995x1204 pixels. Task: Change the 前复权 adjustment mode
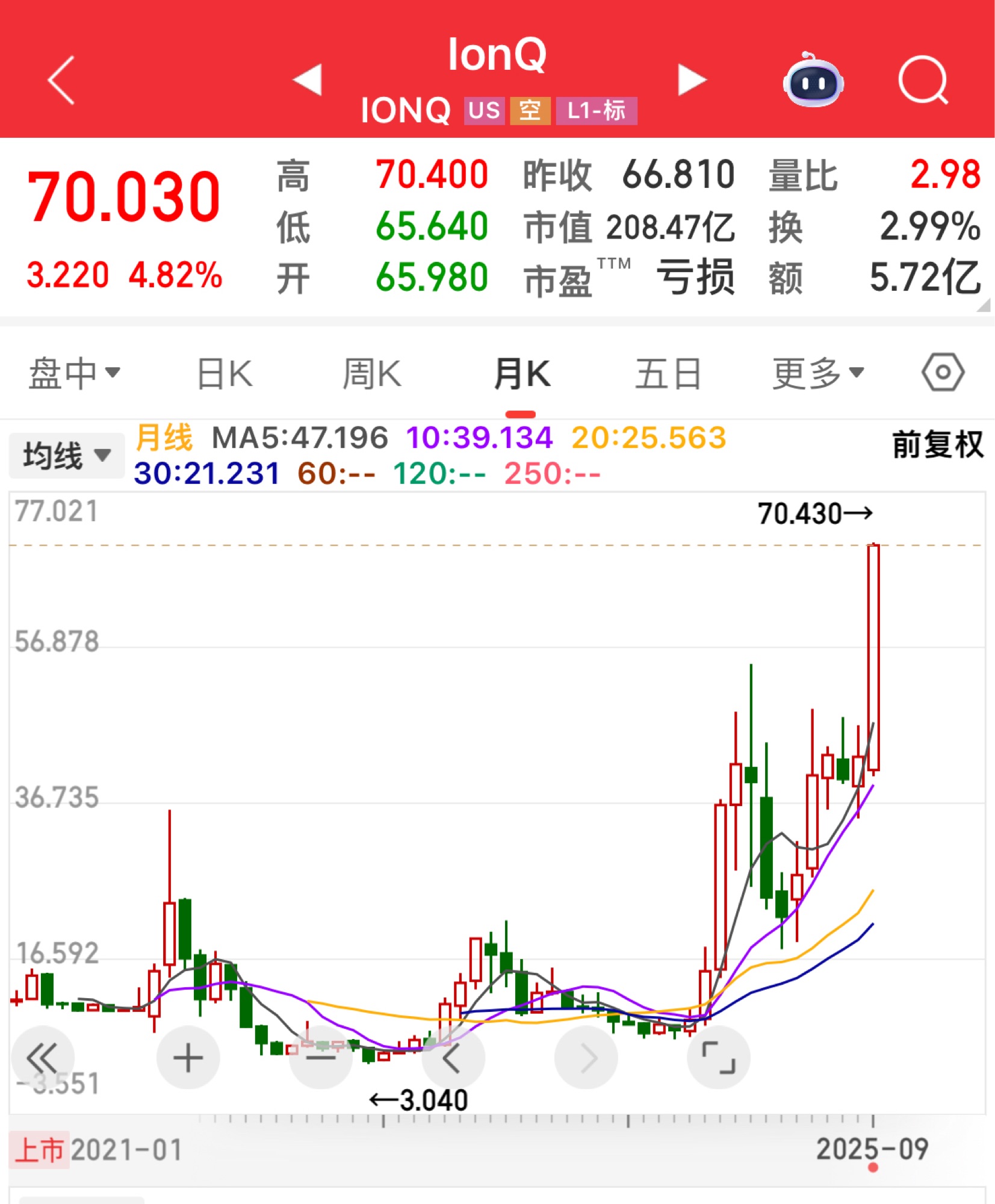point(937,444)
